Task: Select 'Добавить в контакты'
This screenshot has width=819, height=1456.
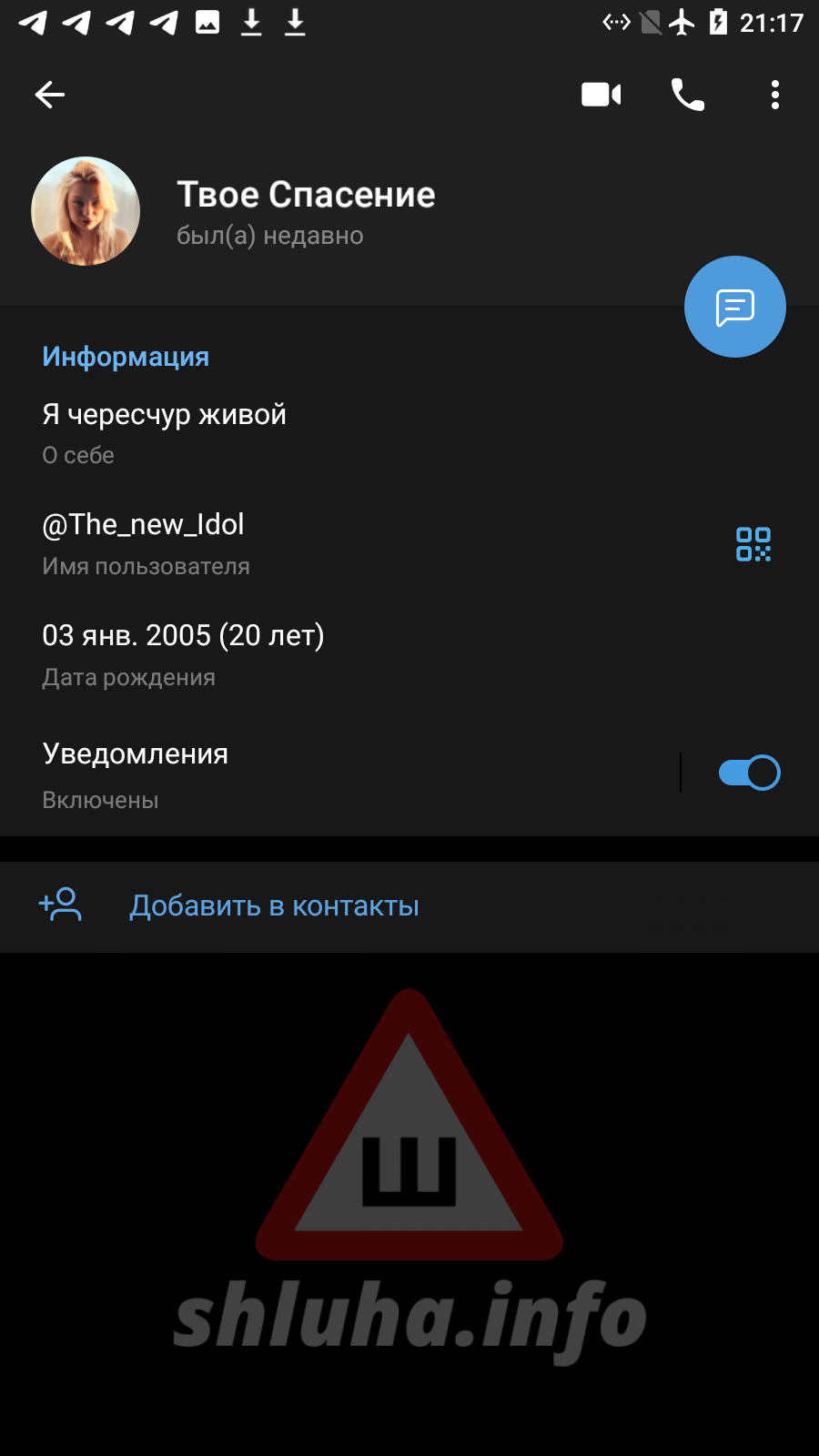Action: click(x=273, y=906)
